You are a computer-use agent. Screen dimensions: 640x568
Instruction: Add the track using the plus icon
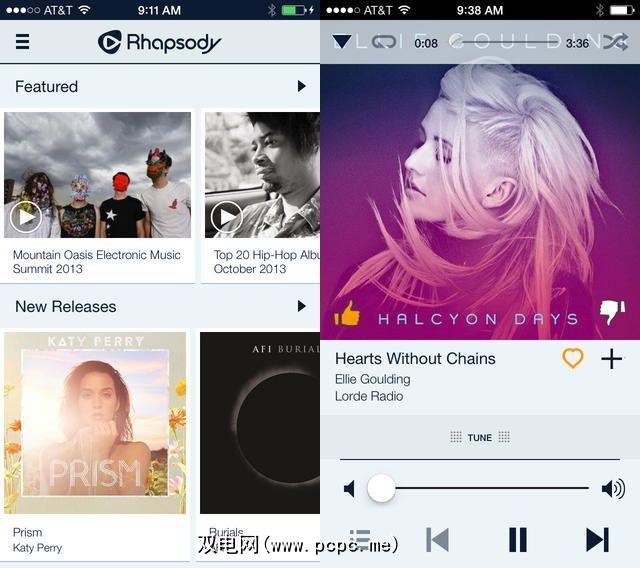tap(611, 358)
